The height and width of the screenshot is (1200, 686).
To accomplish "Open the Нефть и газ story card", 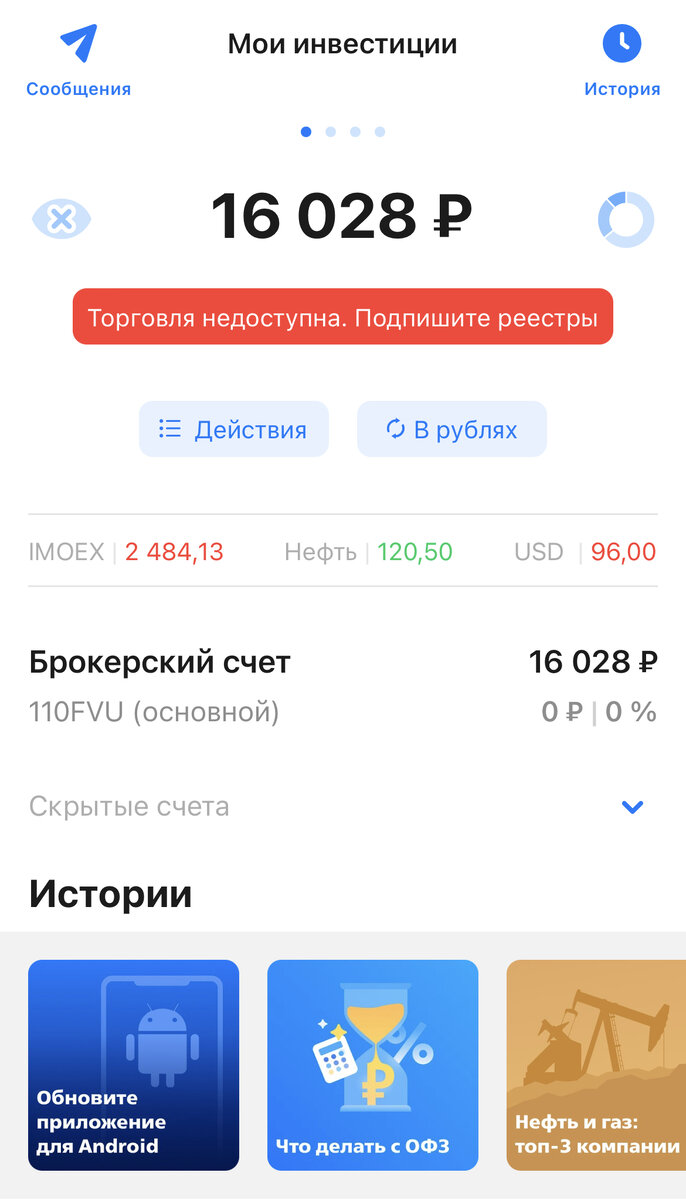I will (596, 1065).
